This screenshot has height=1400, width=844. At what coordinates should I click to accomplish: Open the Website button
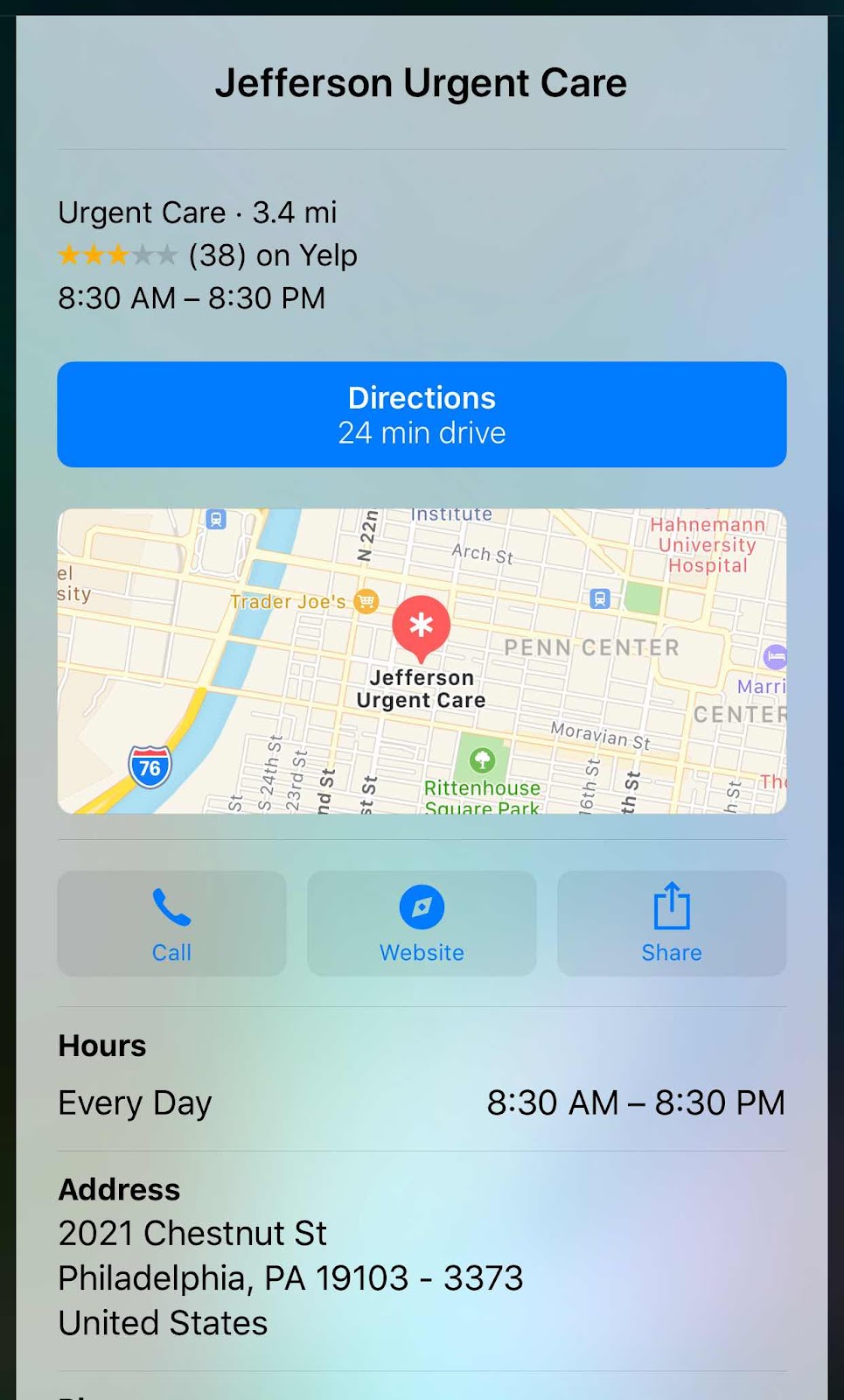[x=422, y=923]
